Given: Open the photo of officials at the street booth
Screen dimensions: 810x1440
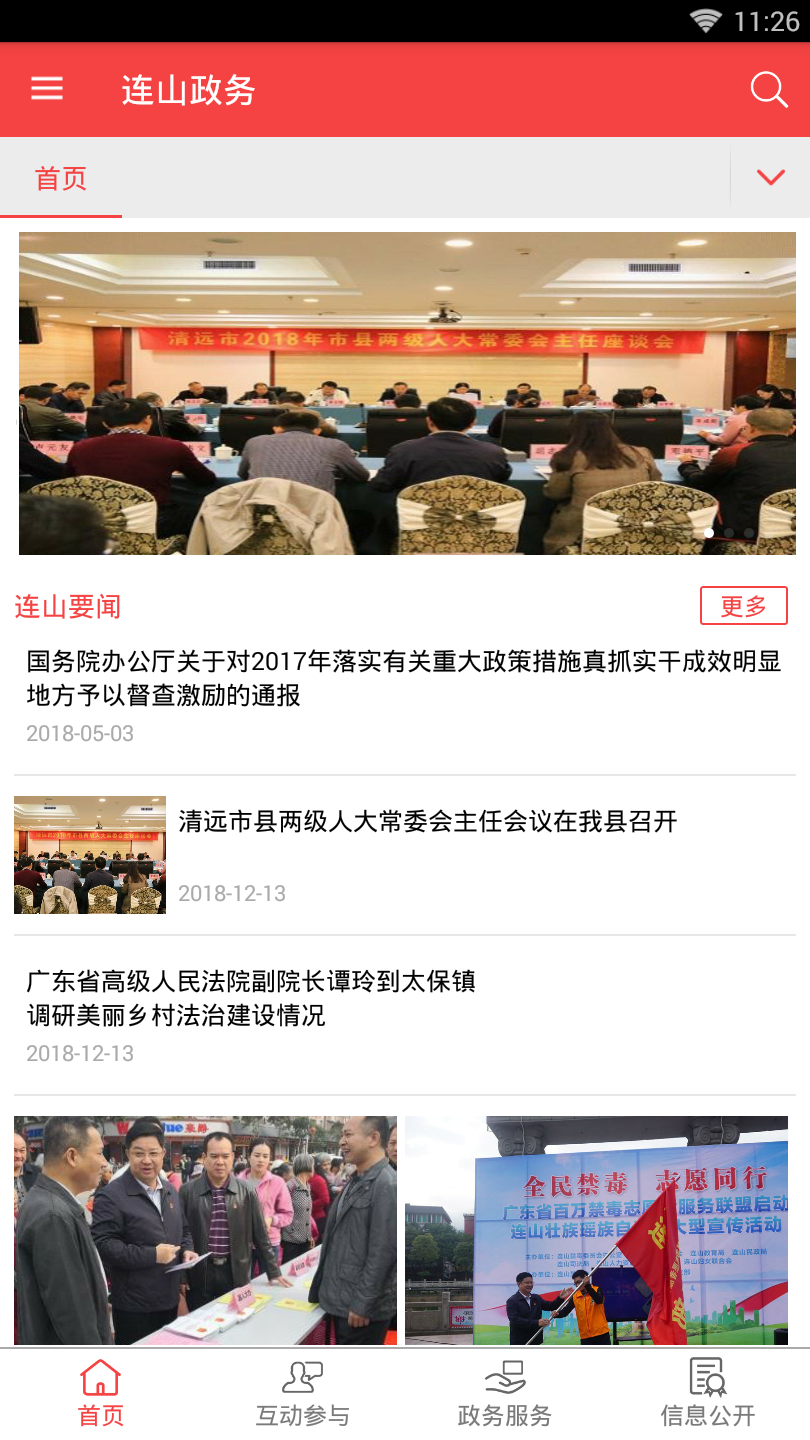Looking at the screenshot, I should [205, 1230].
